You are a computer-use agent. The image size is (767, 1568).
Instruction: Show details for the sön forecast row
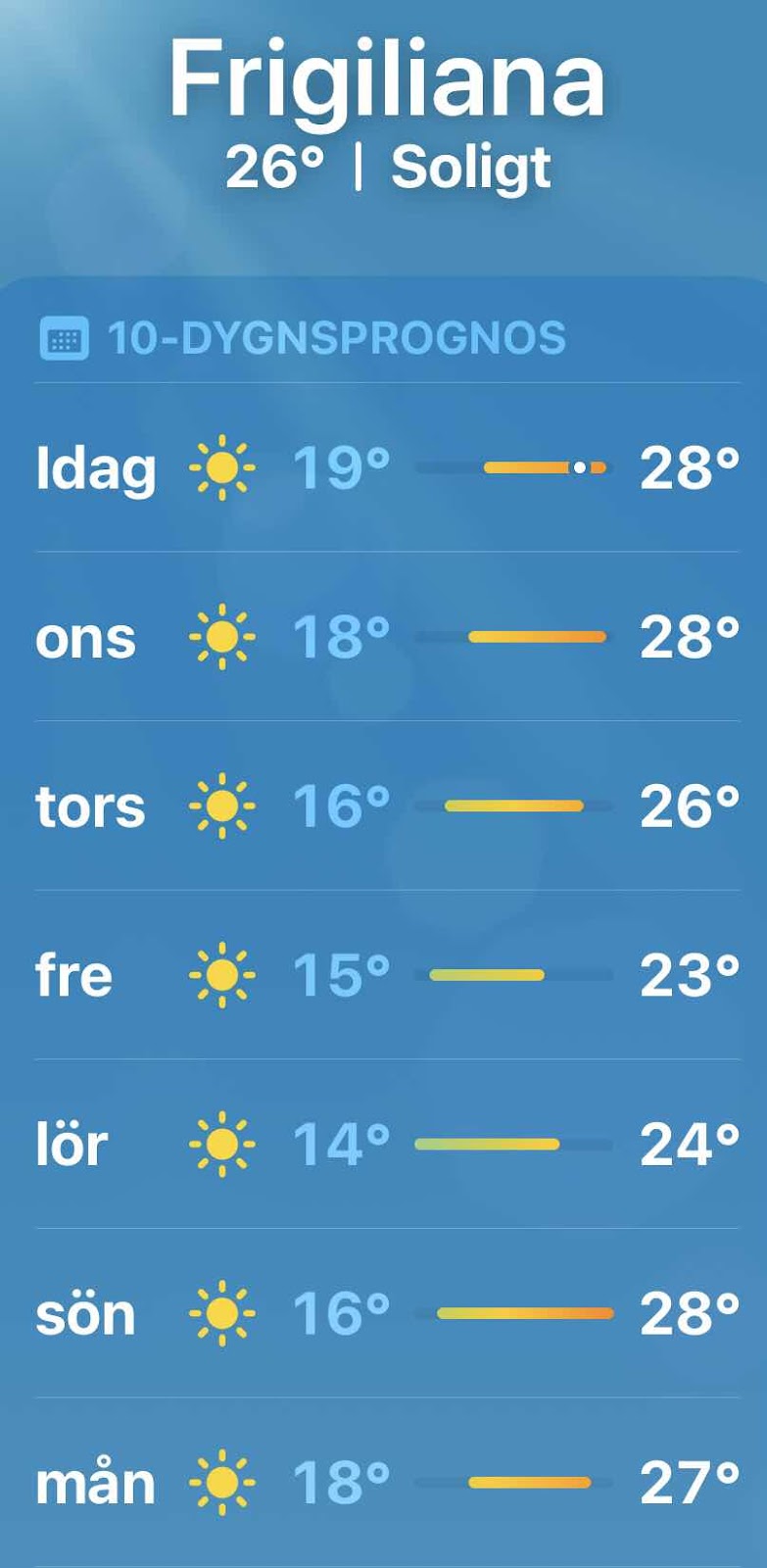tap(387, 1313)
